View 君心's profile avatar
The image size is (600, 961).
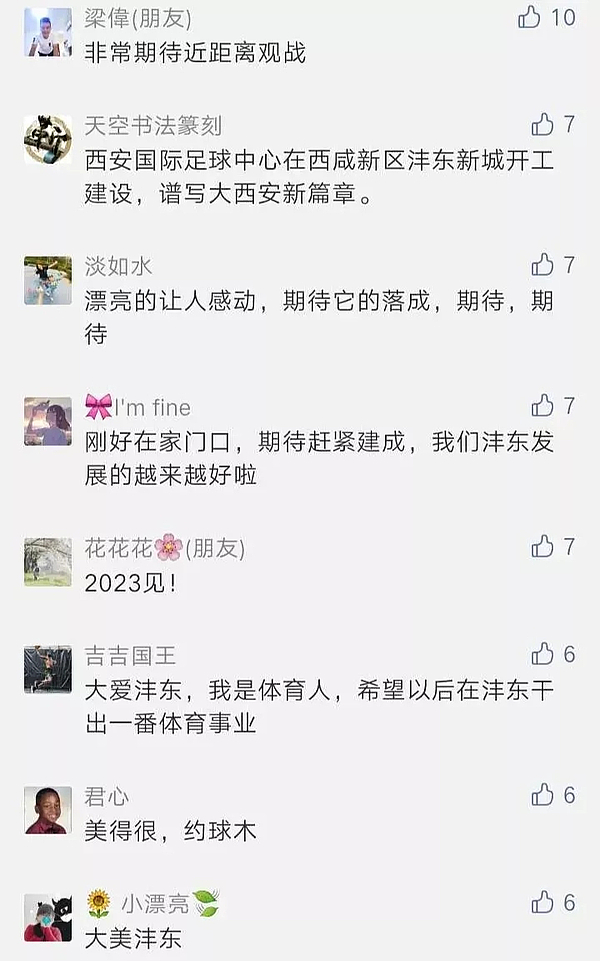[48, 811]
